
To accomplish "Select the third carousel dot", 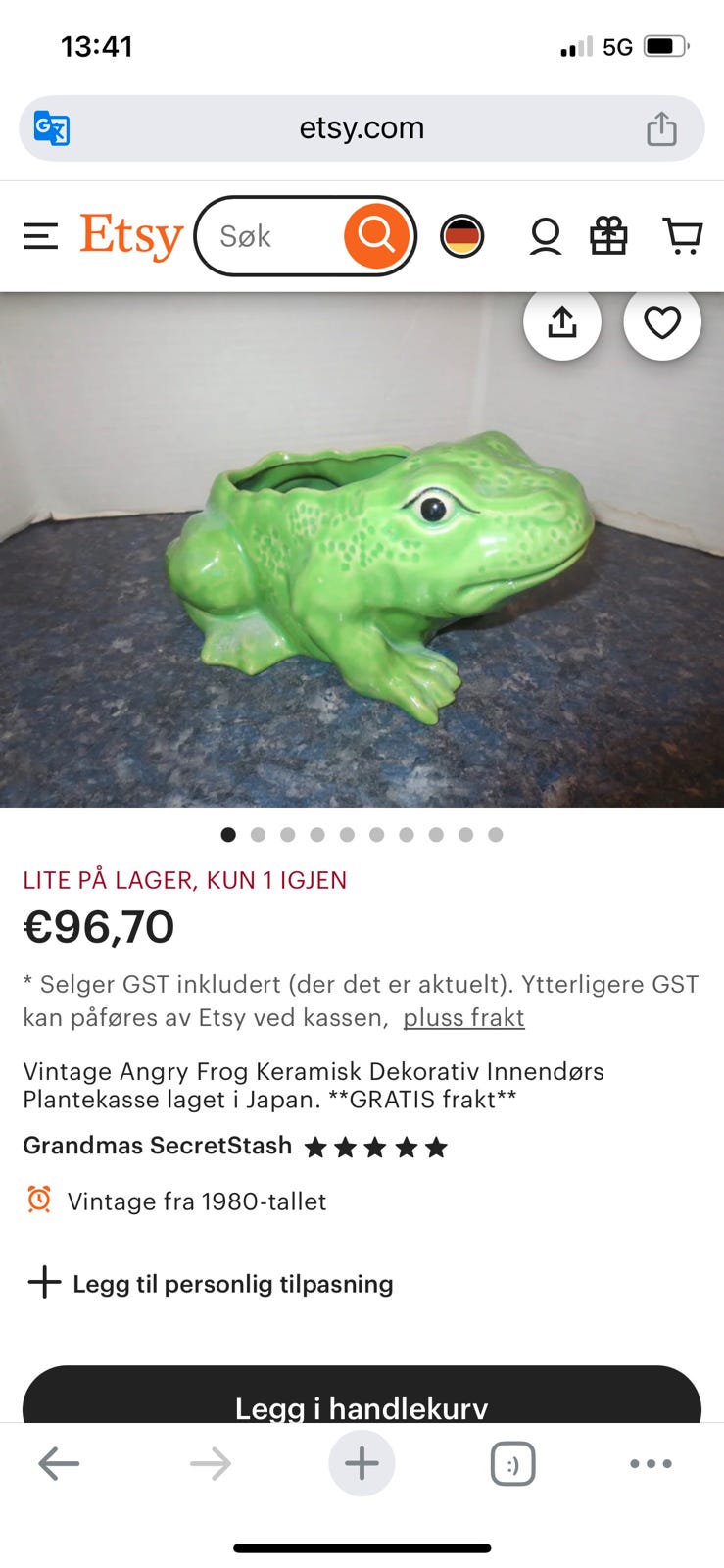I will (288, 834).
